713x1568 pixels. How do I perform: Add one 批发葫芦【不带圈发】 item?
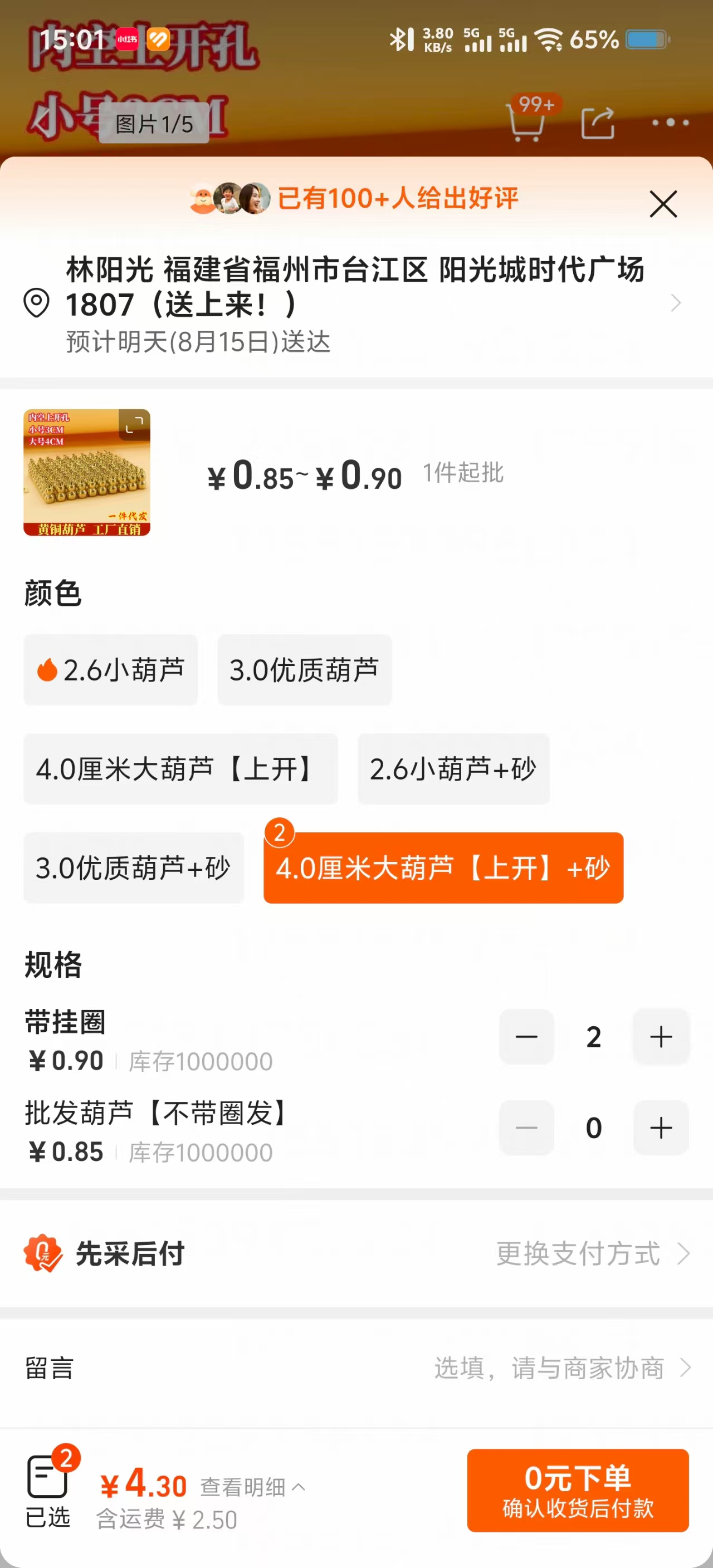point(661,1128)
